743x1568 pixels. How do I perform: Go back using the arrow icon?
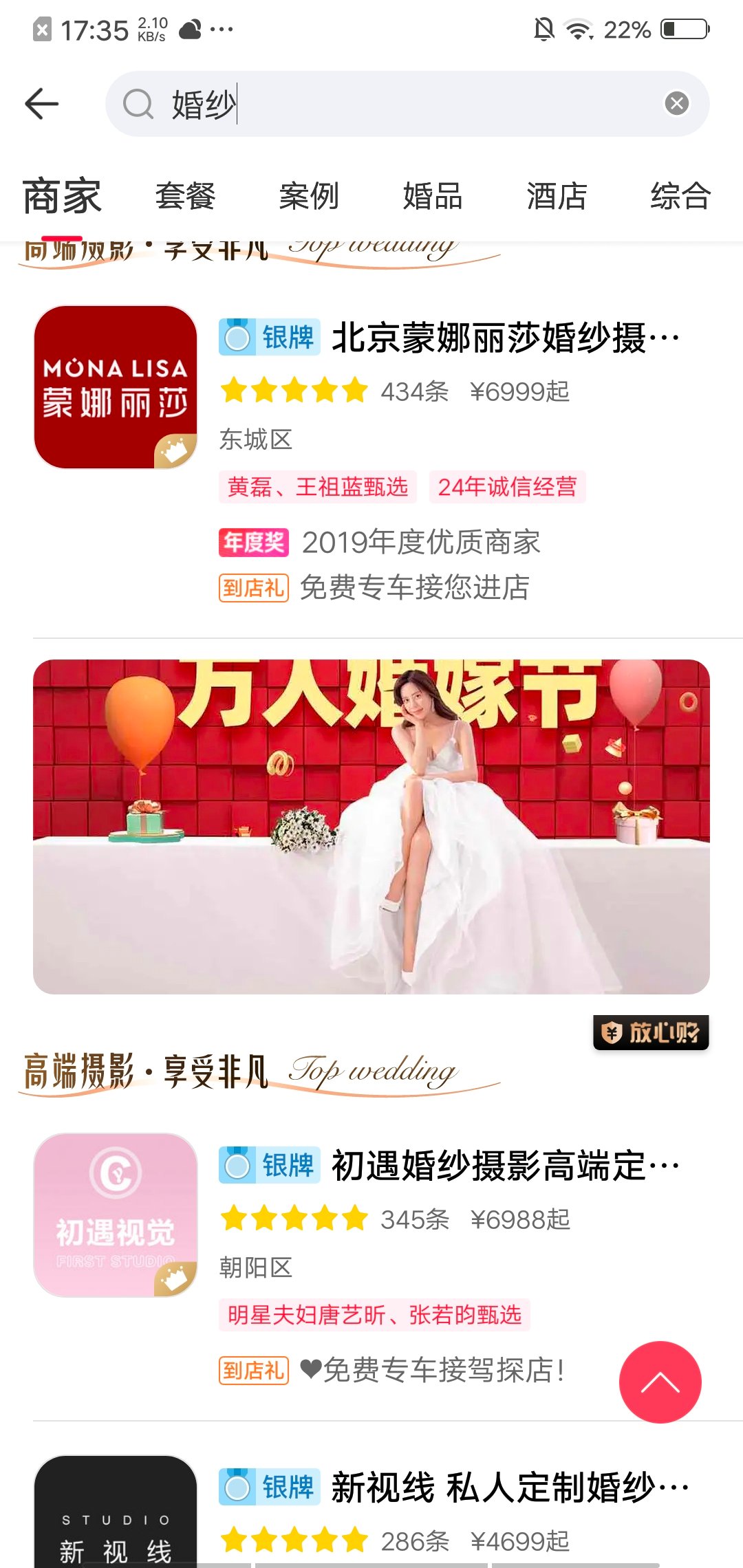tap(42, 104)
